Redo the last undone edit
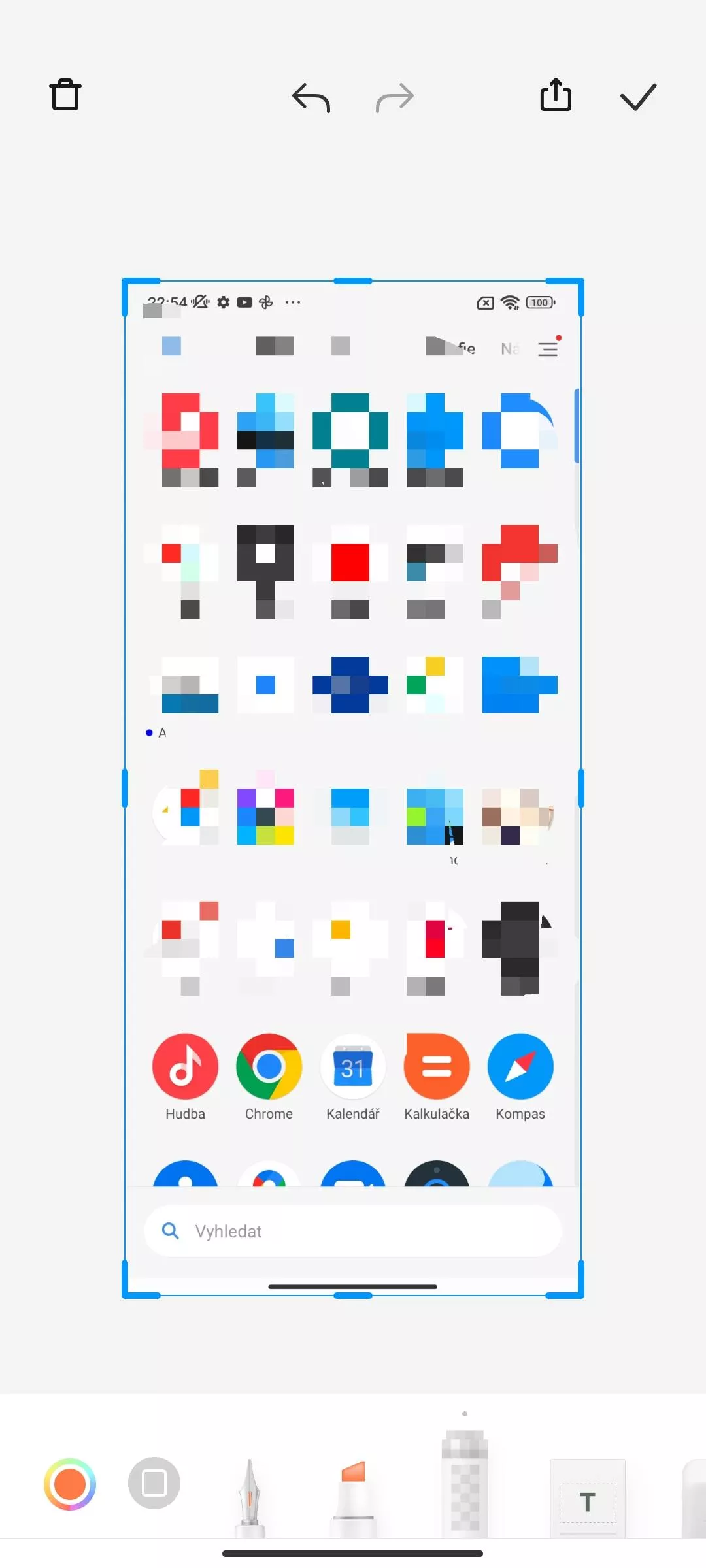706x1568 pixels. click(395, 98)
